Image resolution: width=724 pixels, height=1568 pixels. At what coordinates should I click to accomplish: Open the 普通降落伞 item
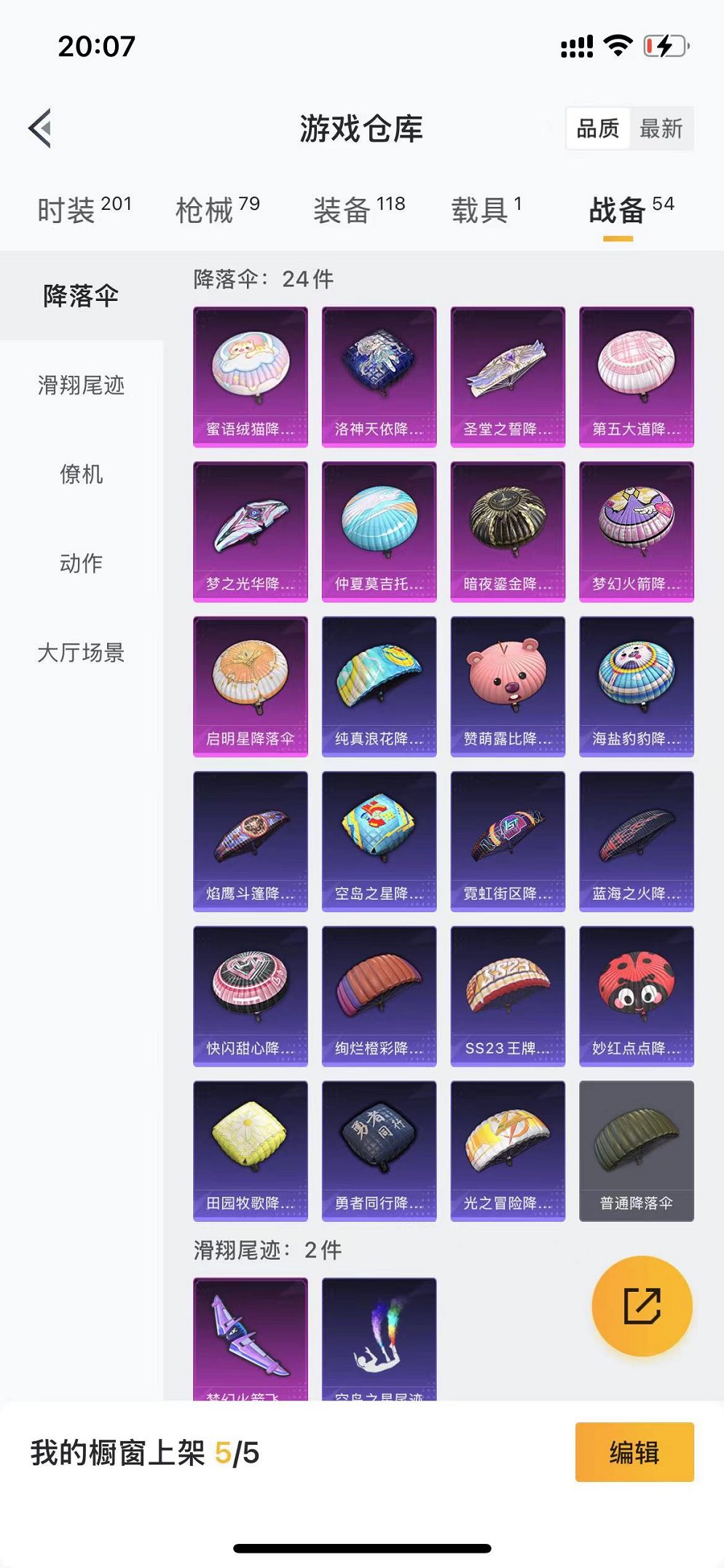[x=636, y=1150]
